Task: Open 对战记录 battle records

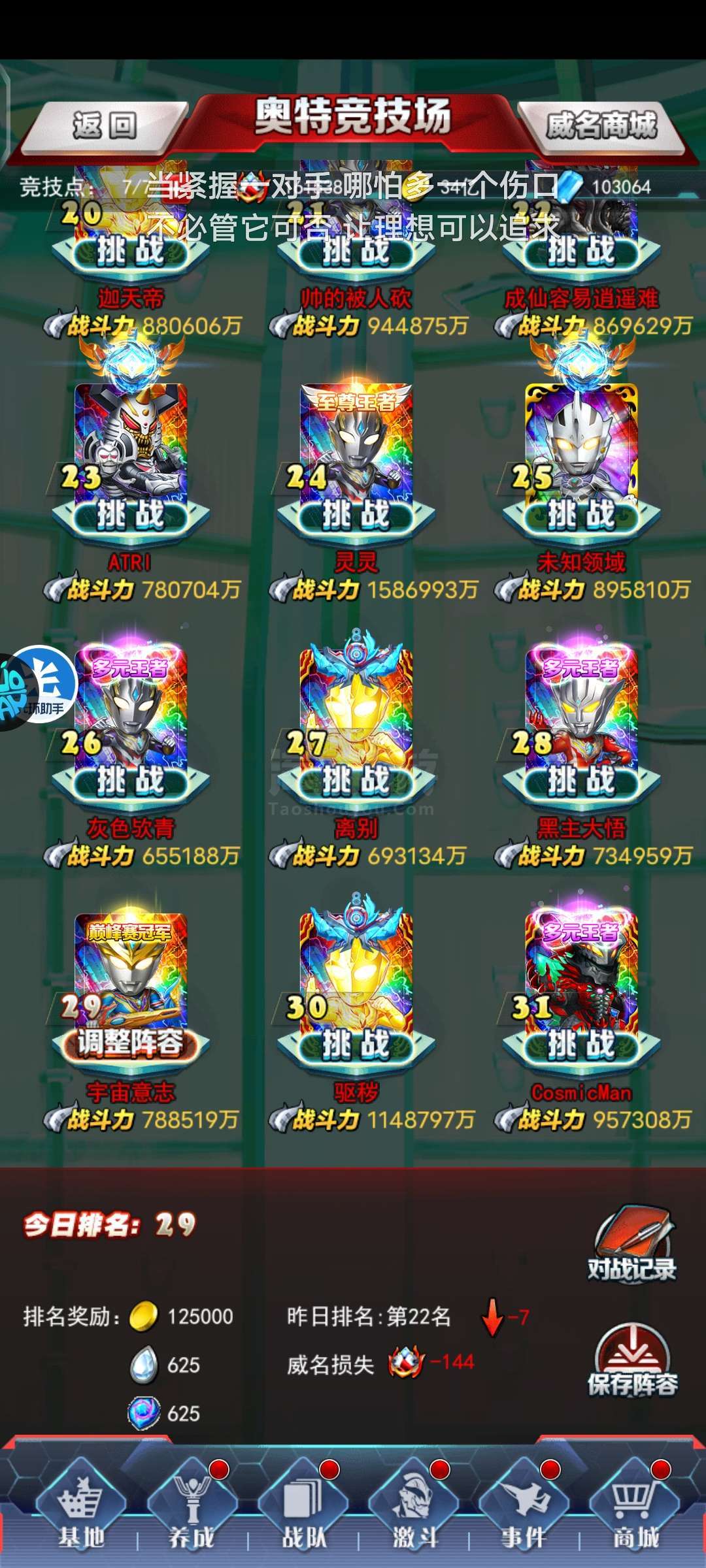Action: (x=632, y=1245)
